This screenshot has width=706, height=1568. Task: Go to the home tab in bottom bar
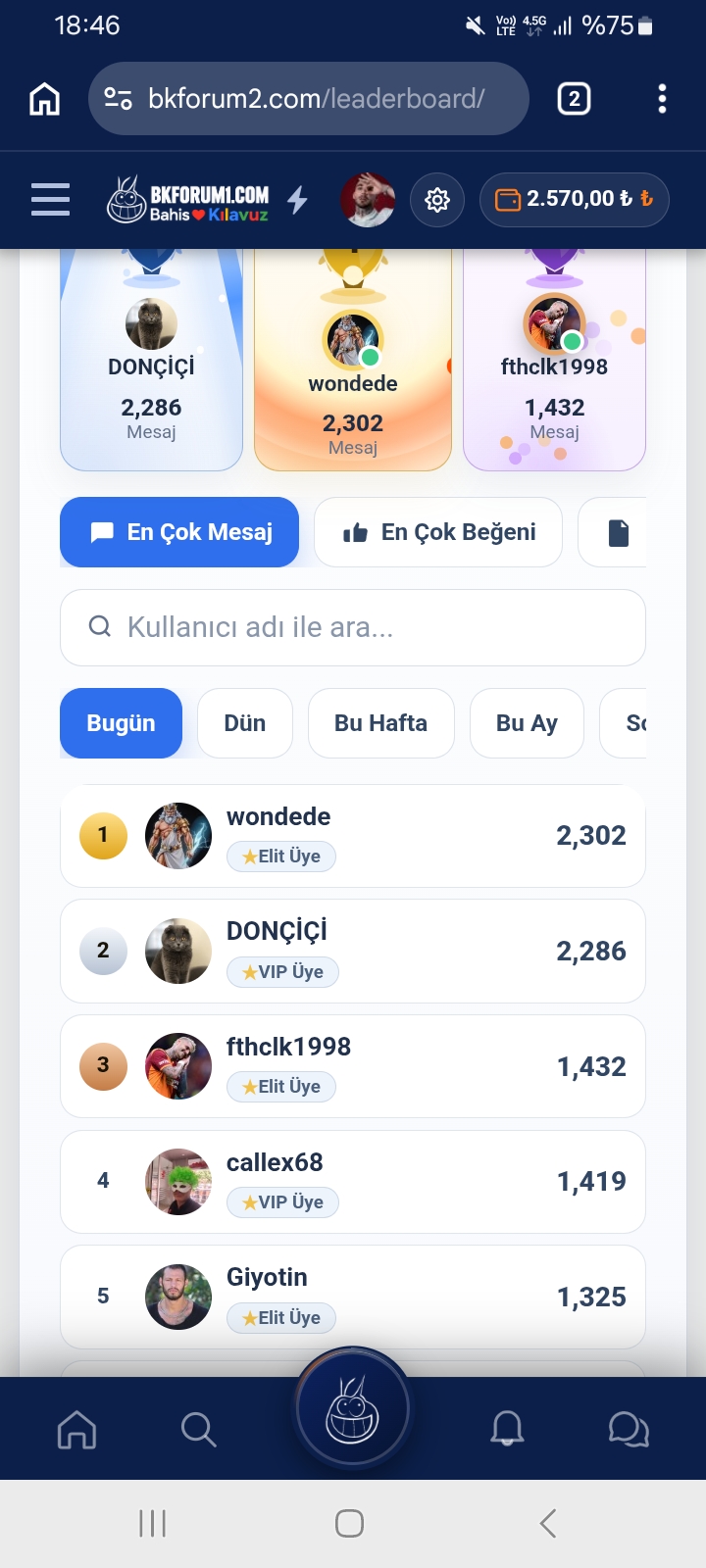pos(76,1430)
